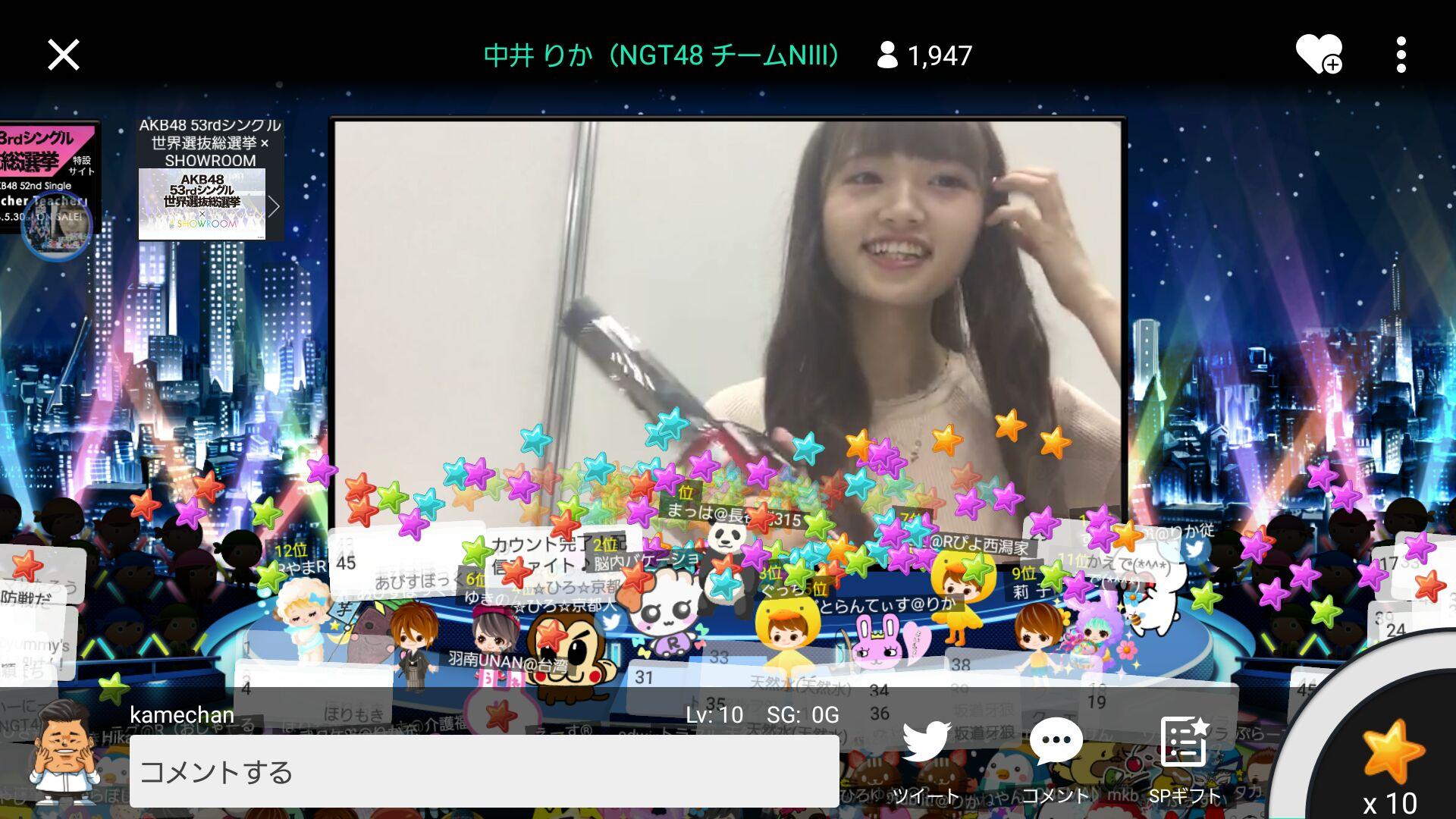Follow this room with the heart icon
This screenshot has height=819, width=1456.
point(1319,55)
